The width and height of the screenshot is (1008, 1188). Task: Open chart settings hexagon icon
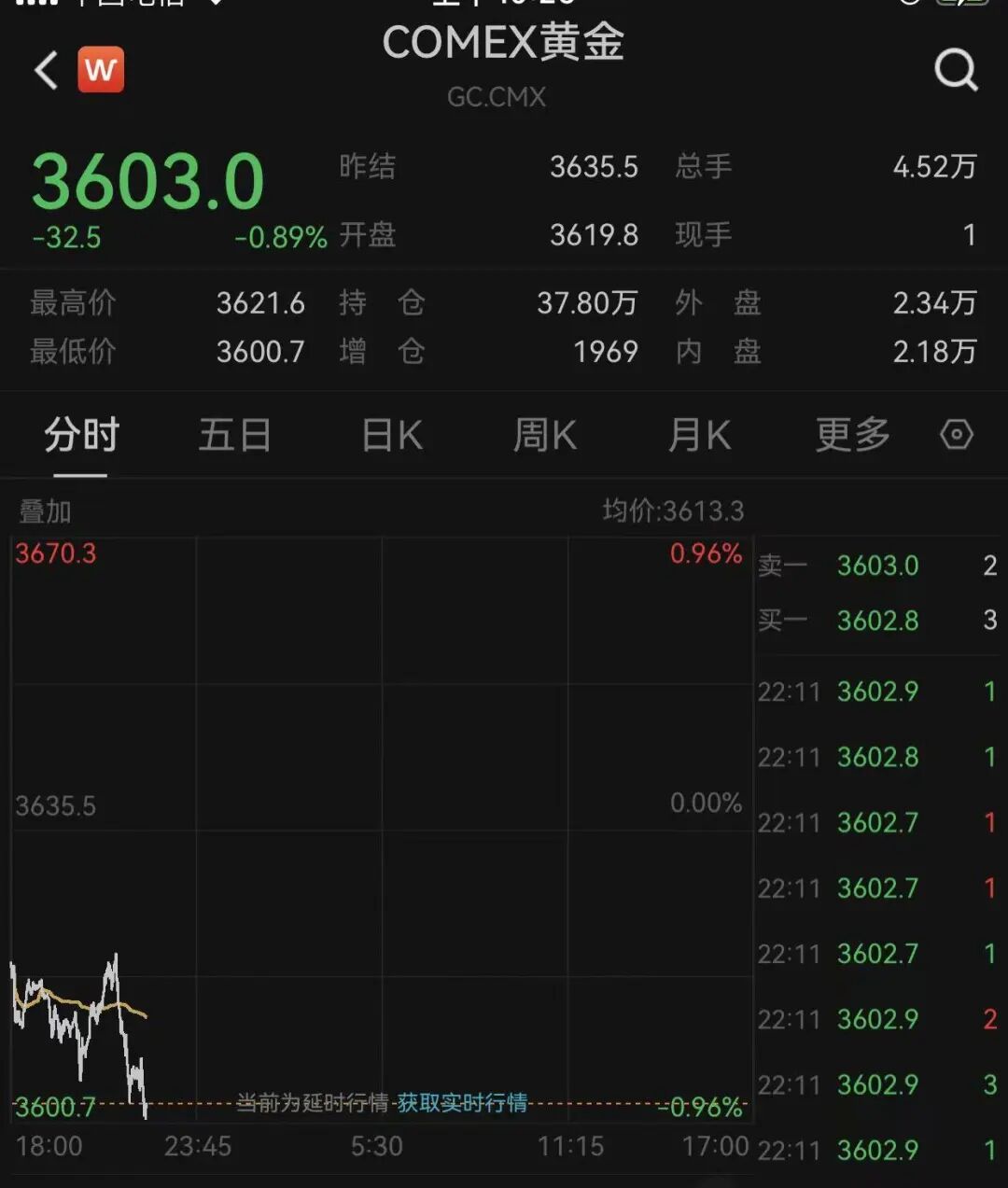(x=956, y=435)
